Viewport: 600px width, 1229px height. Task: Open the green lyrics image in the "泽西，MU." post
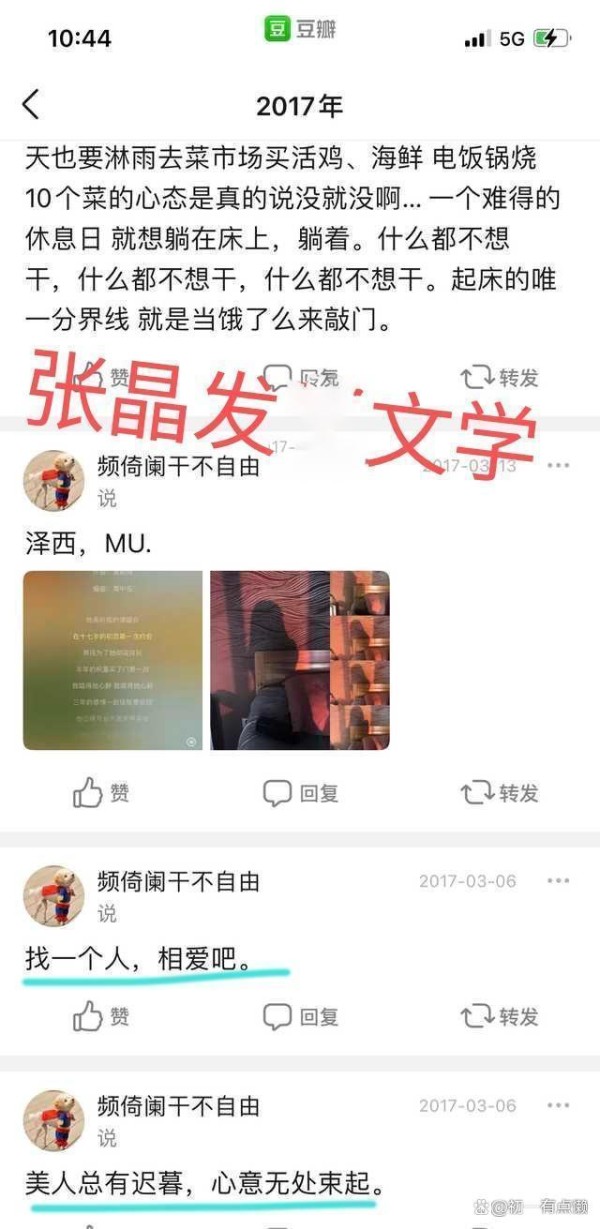[x=113, y=660]
